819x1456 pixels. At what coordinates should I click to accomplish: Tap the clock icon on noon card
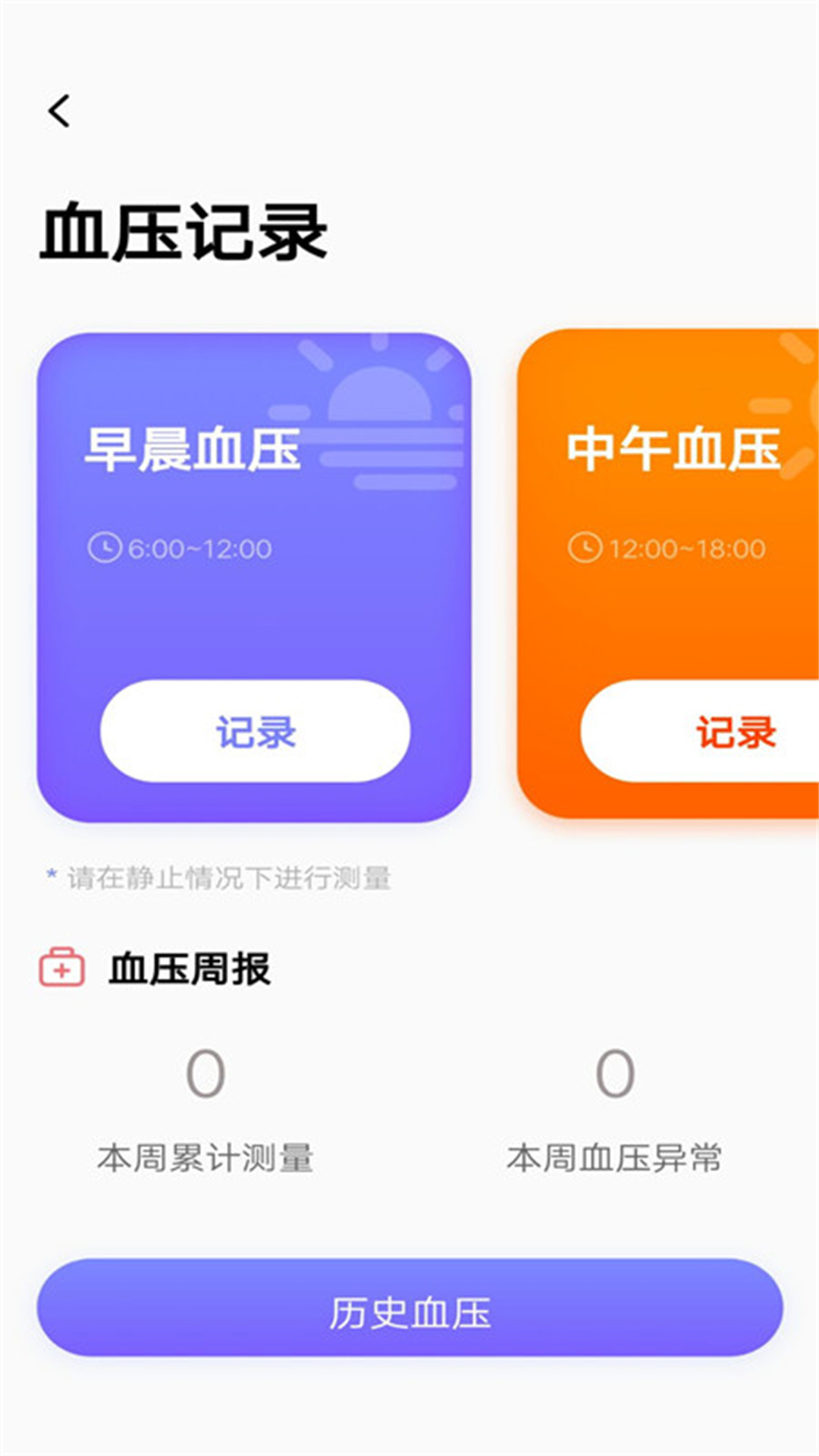[585, 548]
